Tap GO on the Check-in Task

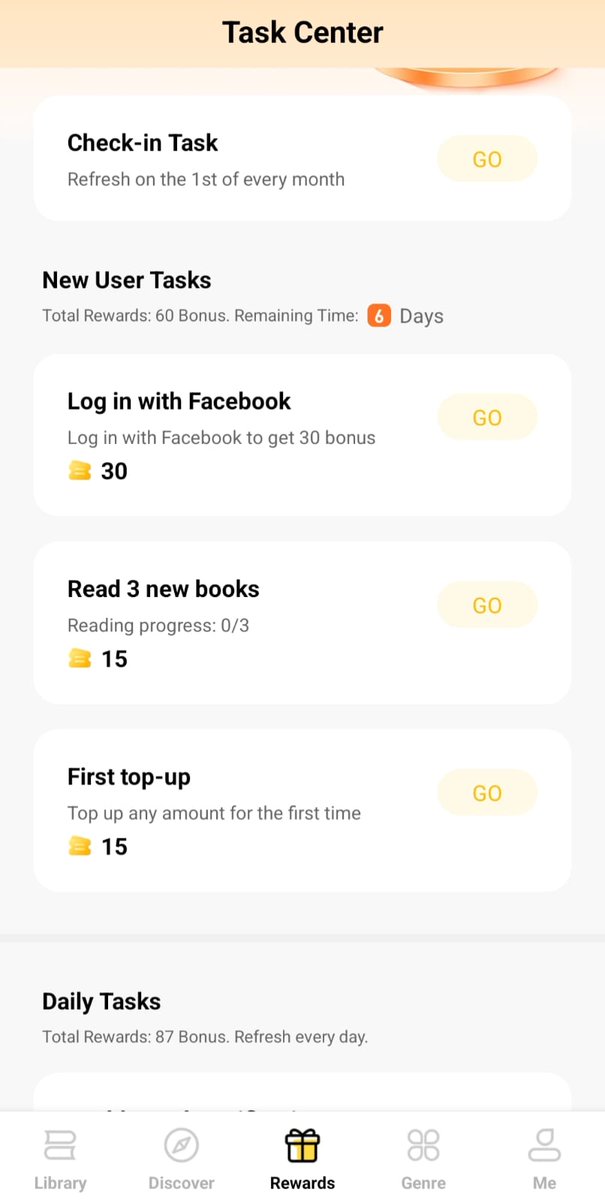(x=487, y=159)
